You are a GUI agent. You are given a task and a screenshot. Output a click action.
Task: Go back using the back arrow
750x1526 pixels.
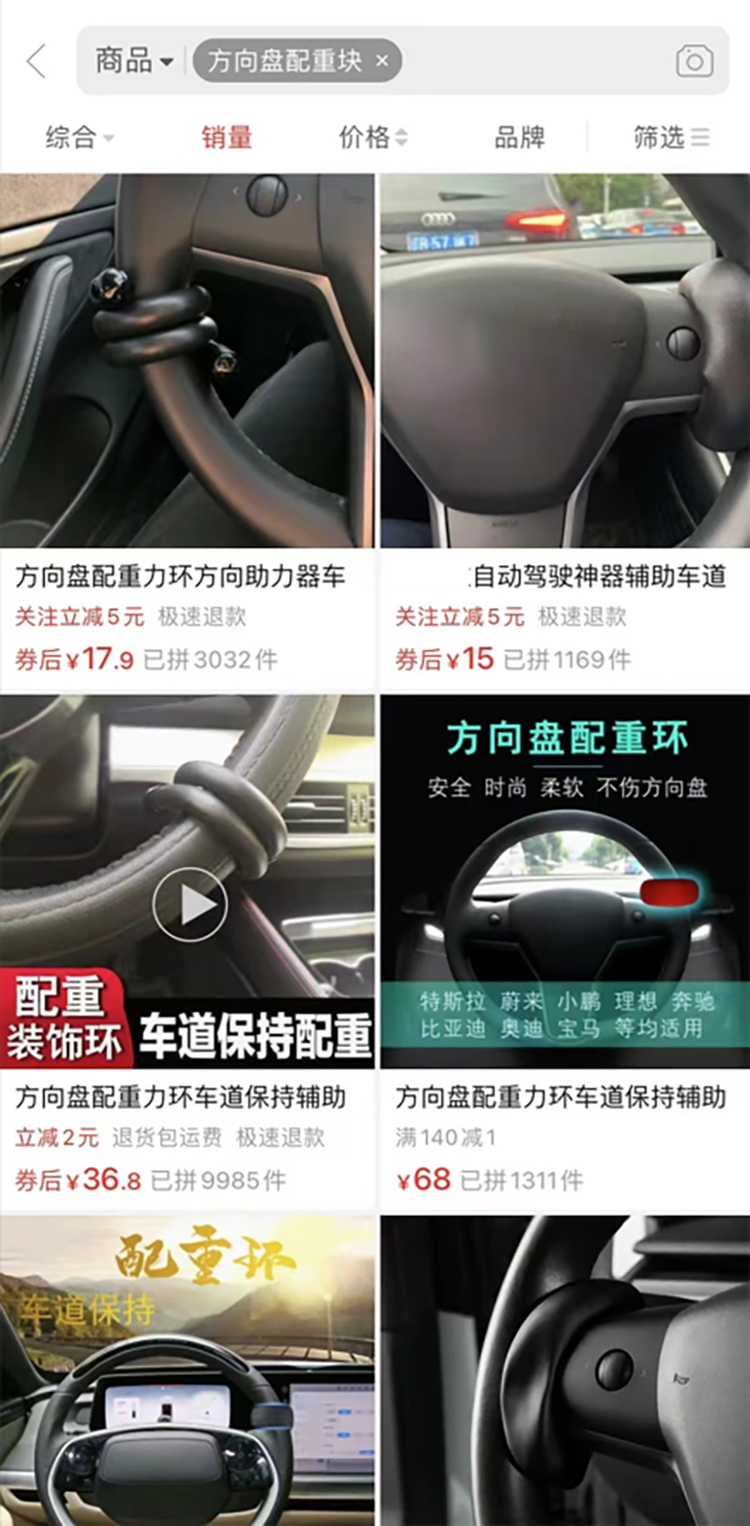coord(36,61)
